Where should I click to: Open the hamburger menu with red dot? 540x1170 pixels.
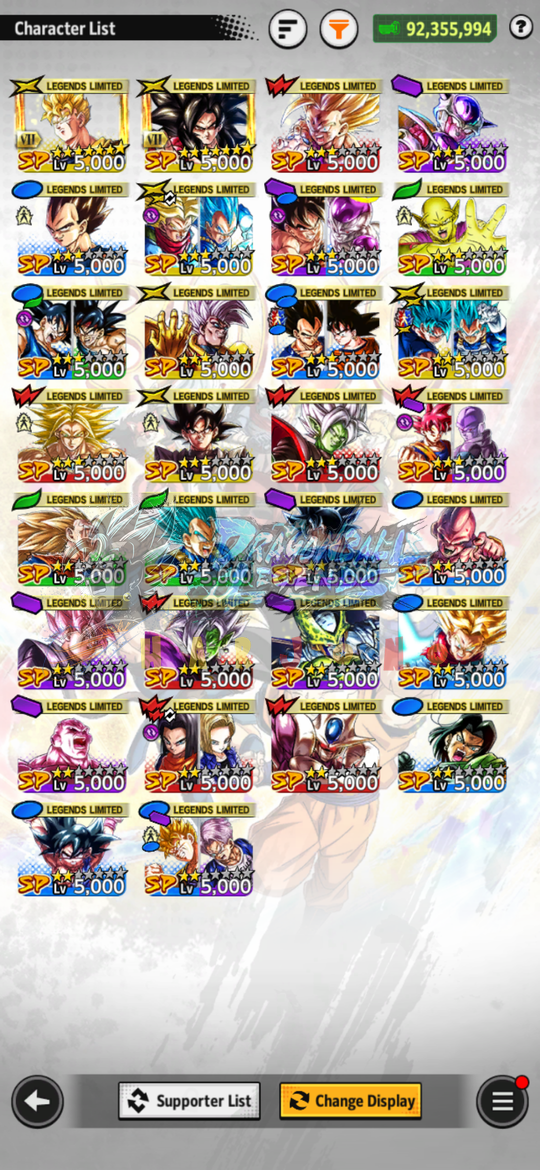tap(503, 1101)
